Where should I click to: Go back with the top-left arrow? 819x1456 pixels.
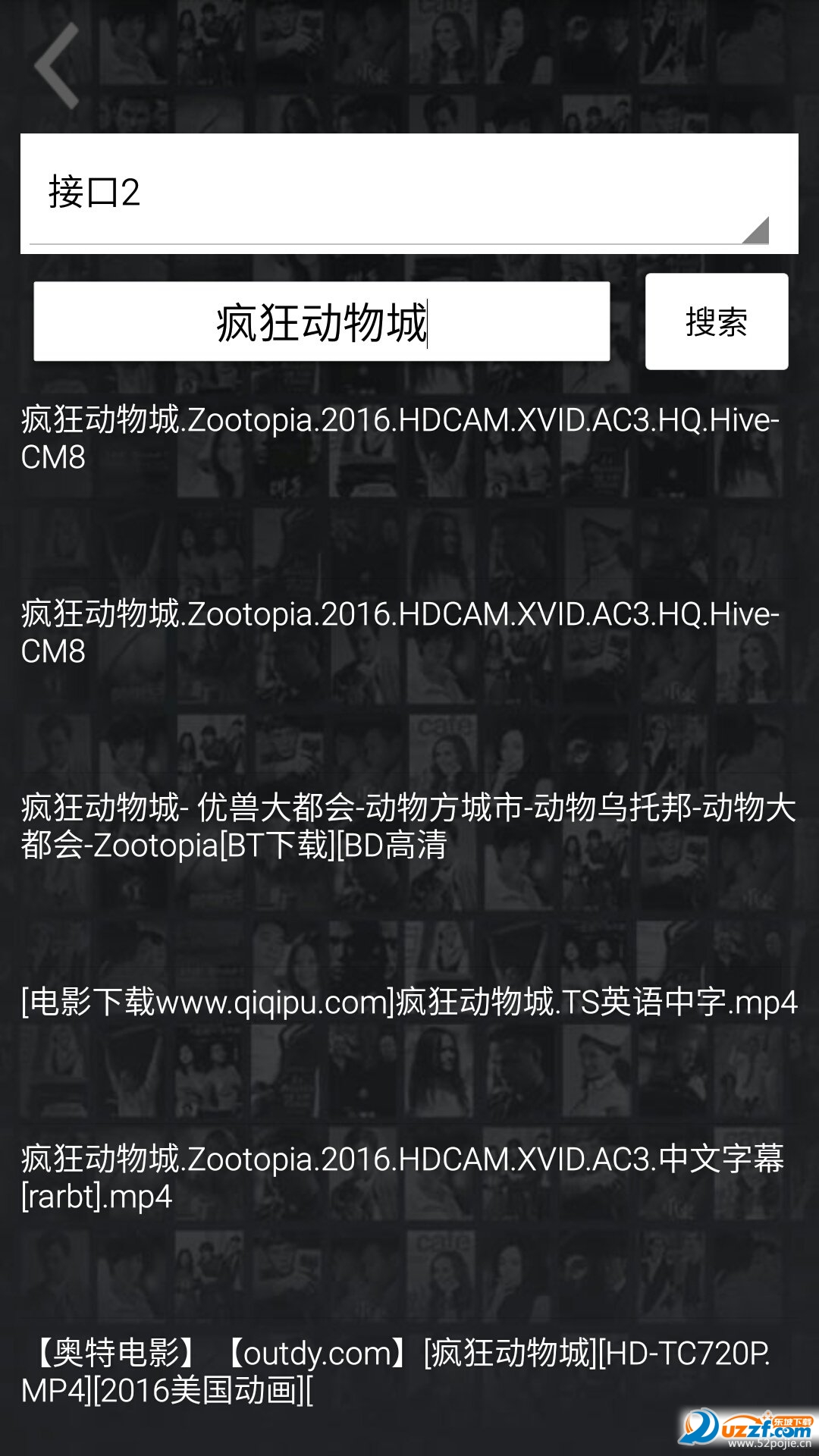[x=57, y=65]
